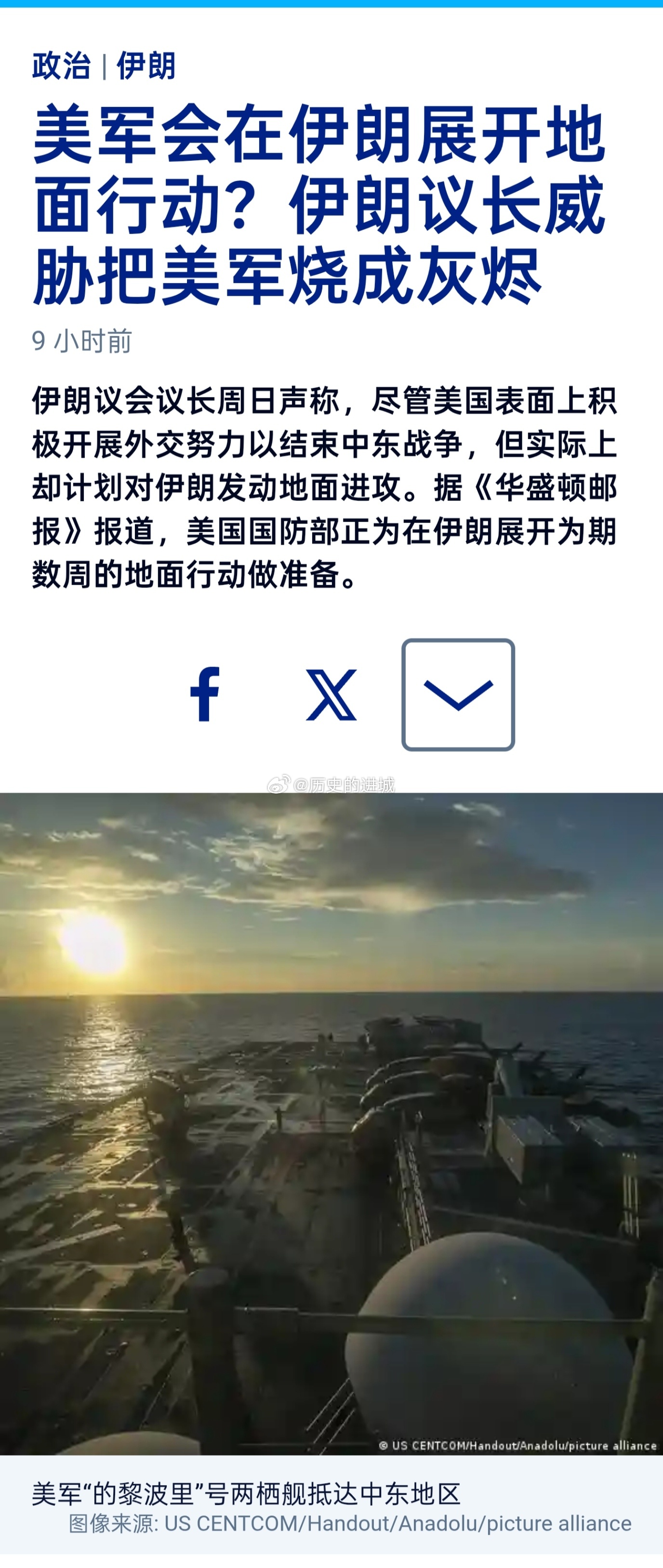The width and height of the screenshot is (663, 1568).
Task: Open more sharing options via the chevron icon
Action: click(x=458, y=694)
